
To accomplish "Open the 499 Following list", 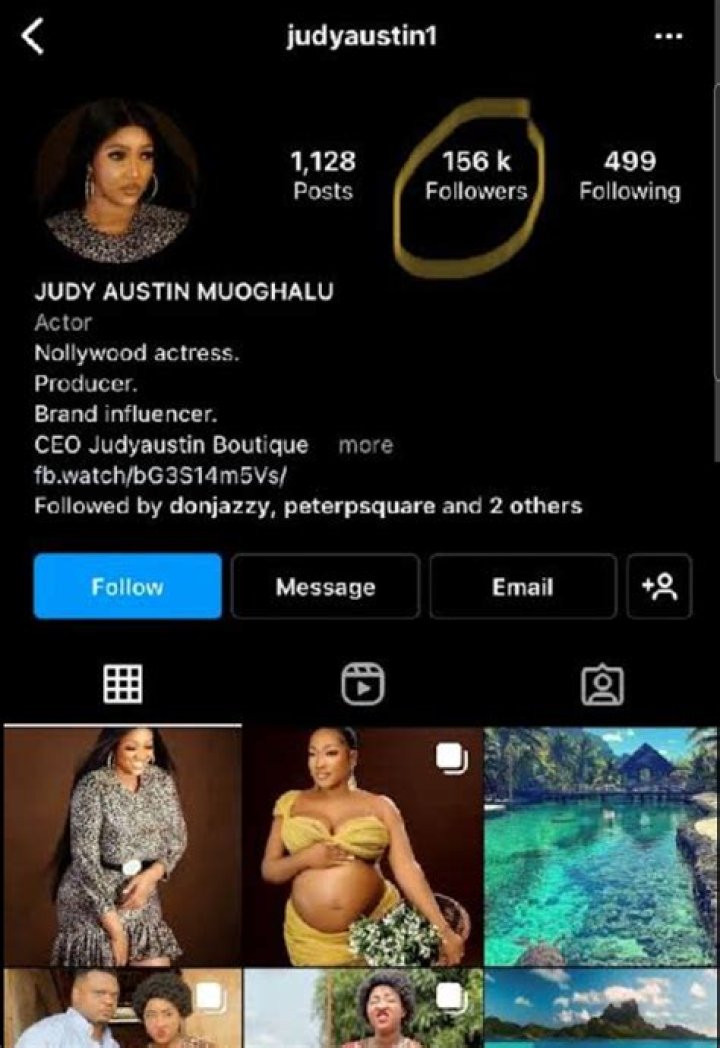I will click(x=629, y=175).
